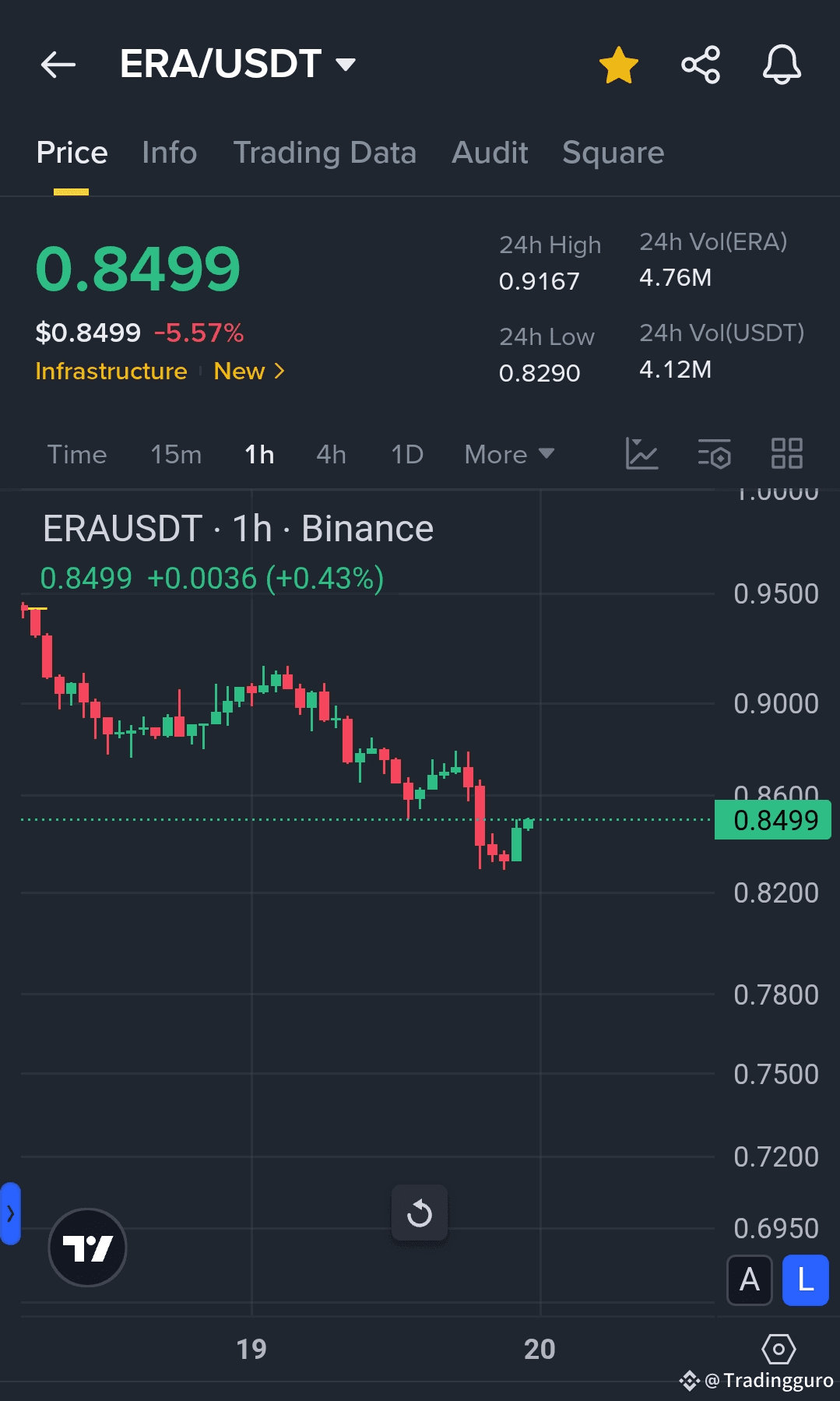The image size is (840, 1401).
Task: Open the Infrastructure New tag link
Action: [x=160, y=371]
